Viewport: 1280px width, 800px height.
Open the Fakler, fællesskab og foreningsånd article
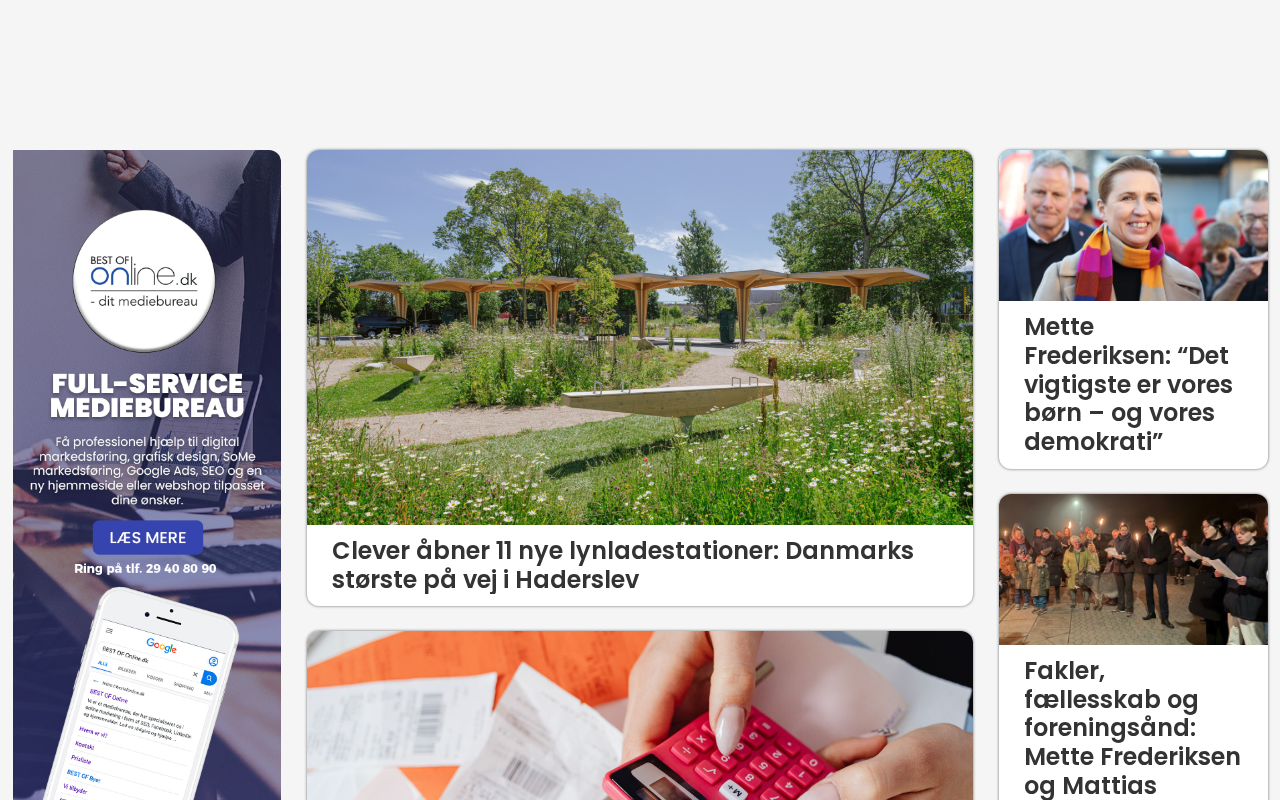coord(1131,727)
